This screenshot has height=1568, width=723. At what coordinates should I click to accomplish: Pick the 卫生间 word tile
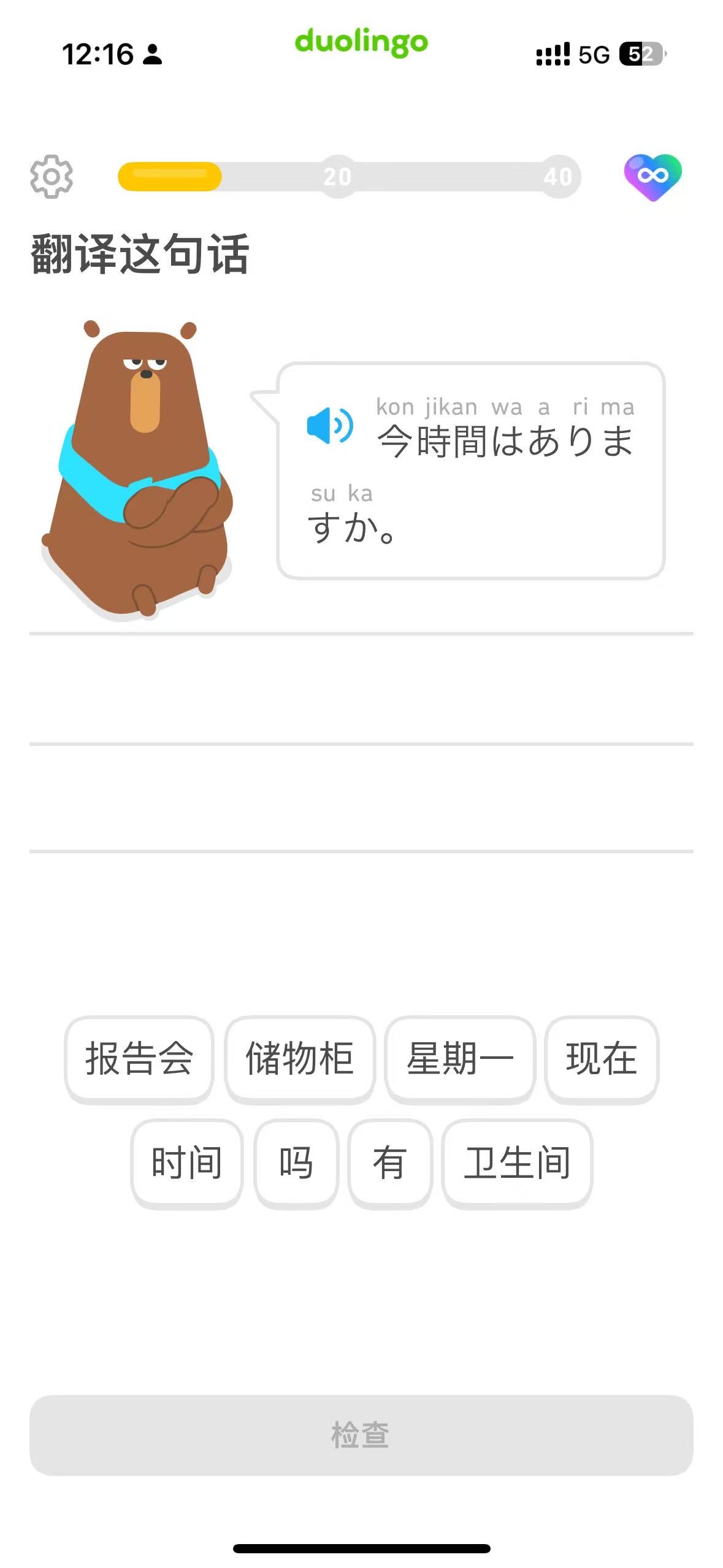[516, 1163]
